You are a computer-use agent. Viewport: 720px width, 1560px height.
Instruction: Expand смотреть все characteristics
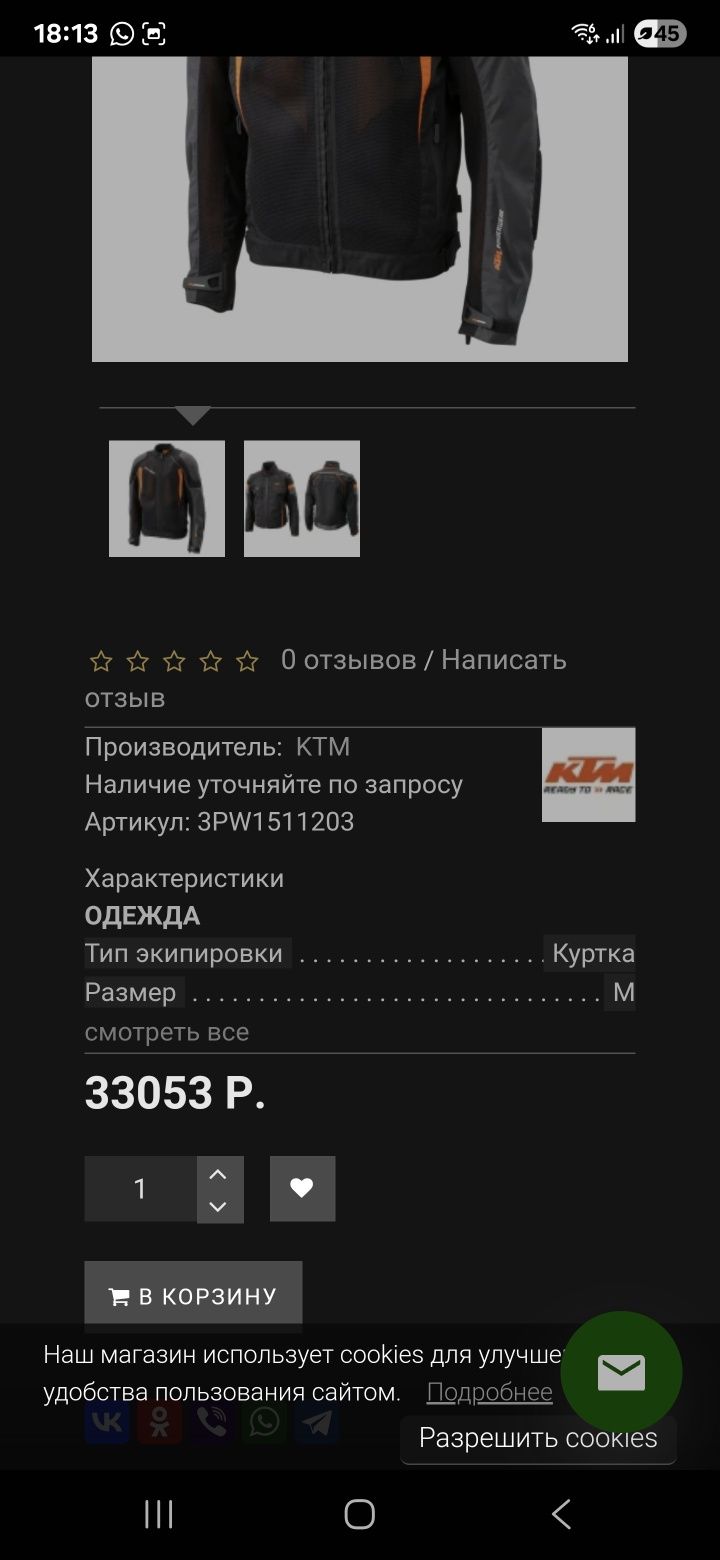point(167,1031)
